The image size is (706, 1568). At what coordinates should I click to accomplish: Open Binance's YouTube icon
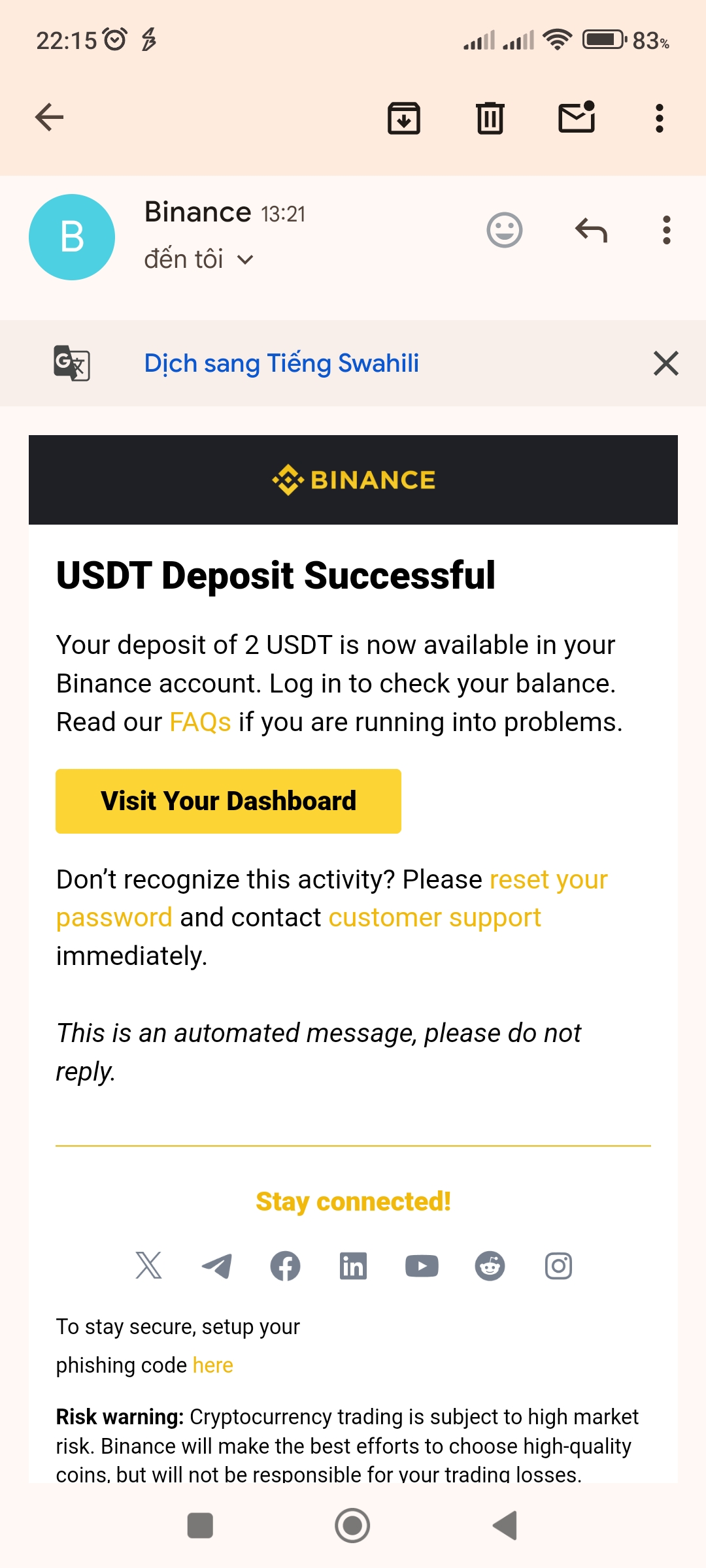422,1266
